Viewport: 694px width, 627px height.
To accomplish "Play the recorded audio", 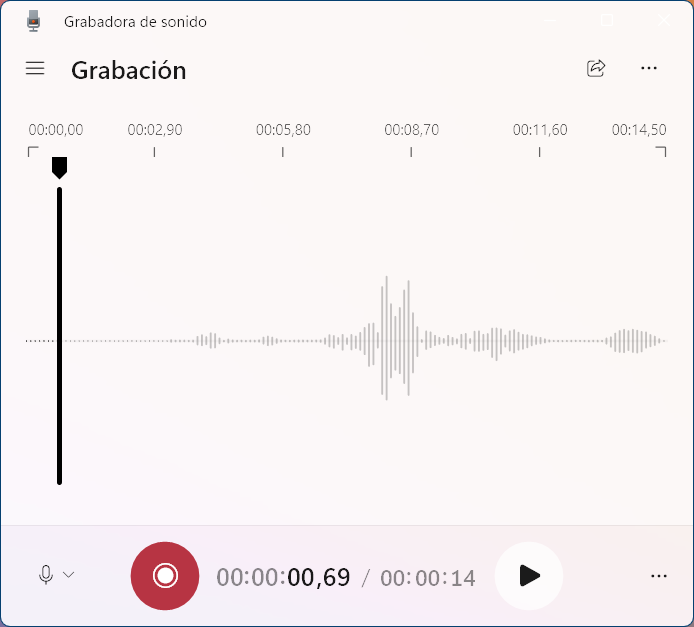I will click(529, 576).
